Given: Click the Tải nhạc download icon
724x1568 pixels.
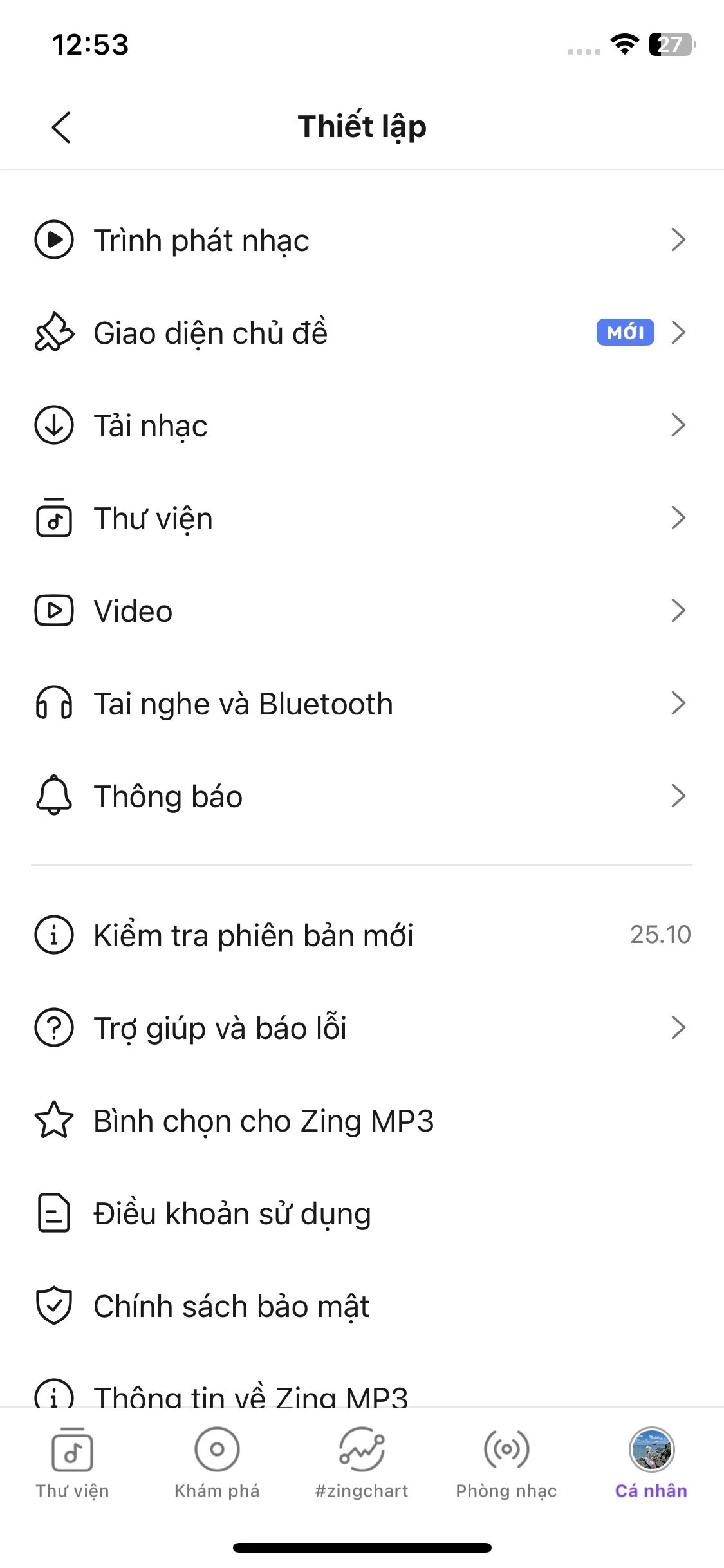Looking at the screenshot, I should [x=54, y=425].
